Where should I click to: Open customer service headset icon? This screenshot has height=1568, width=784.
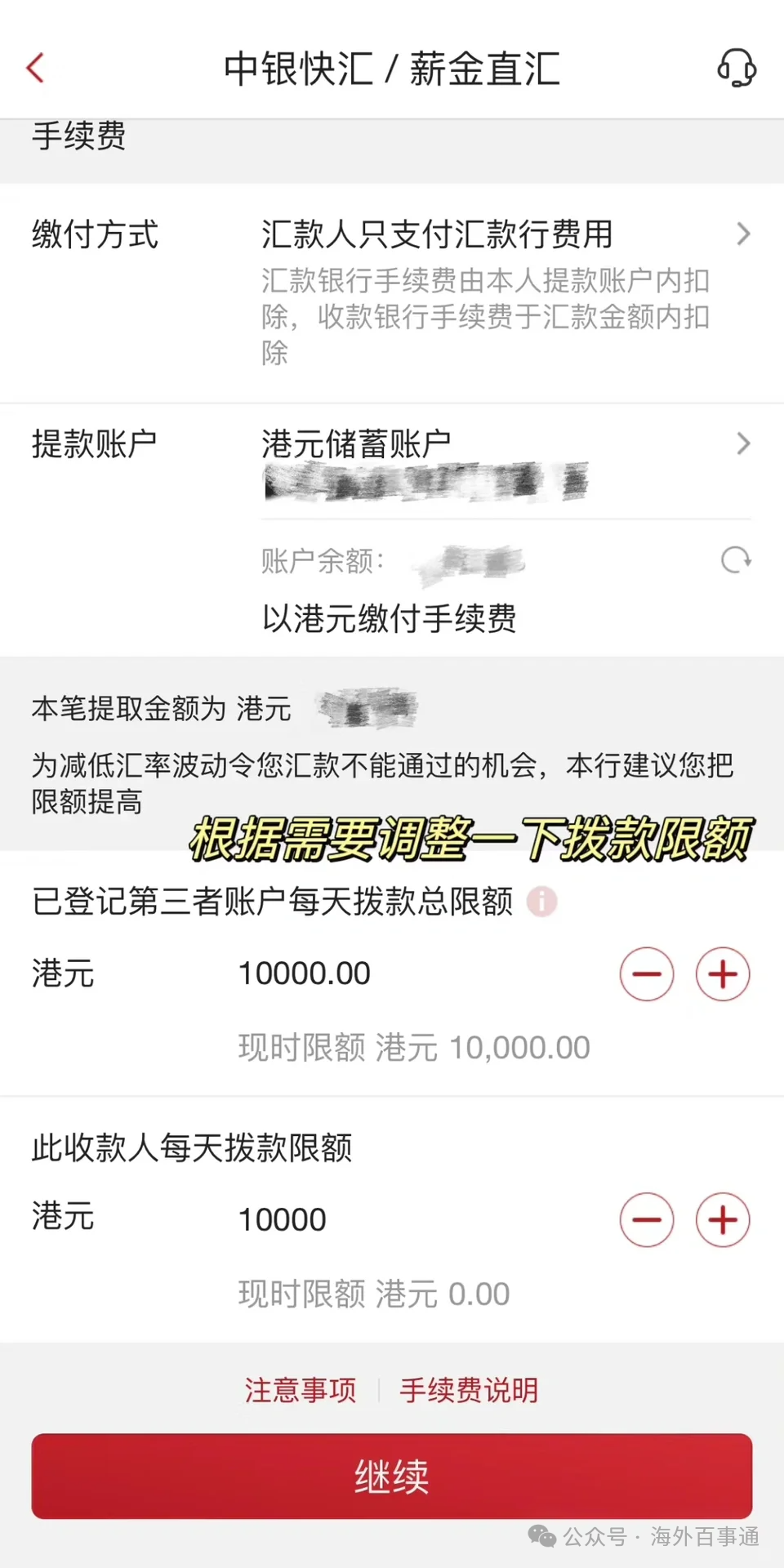(x=737, y=68)
